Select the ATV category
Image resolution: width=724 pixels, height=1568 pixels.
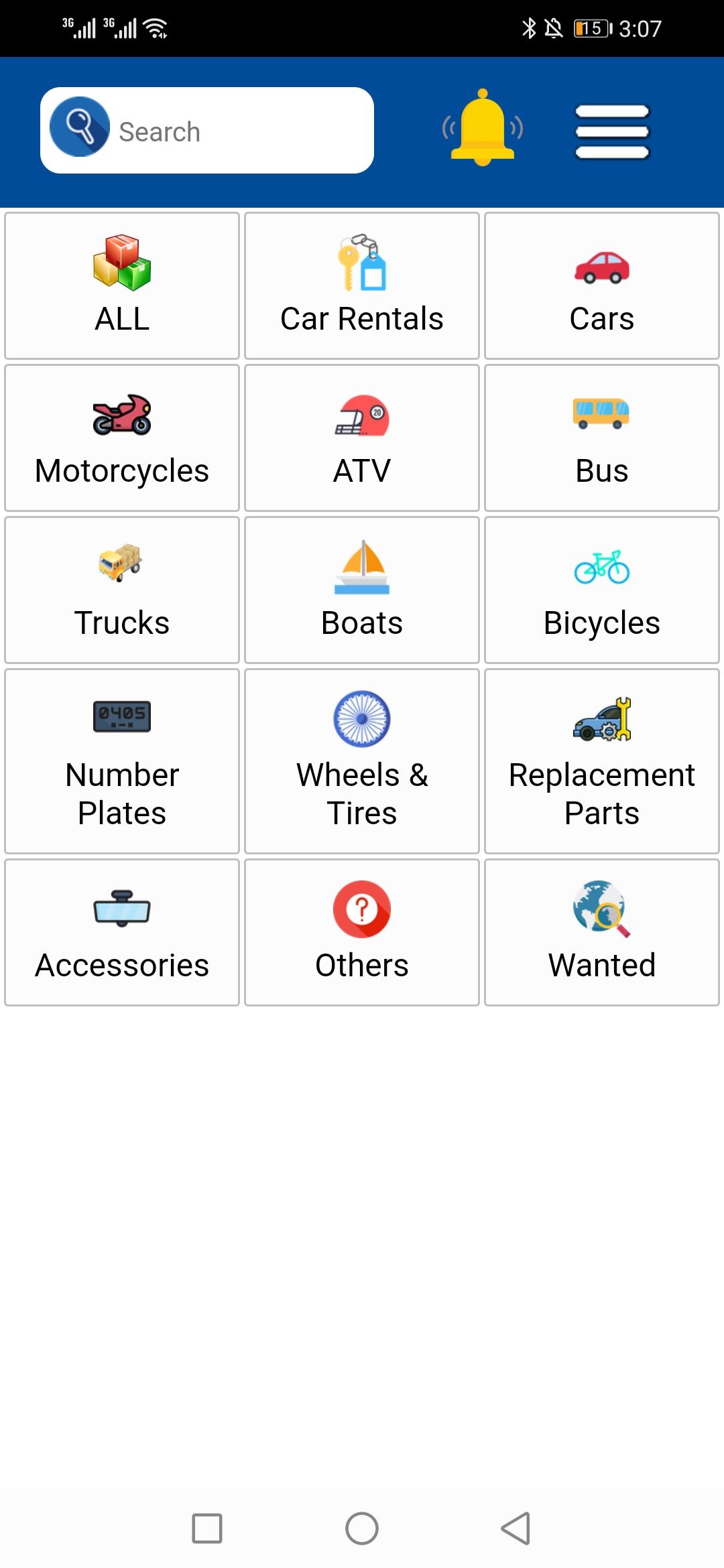point(362,438)
